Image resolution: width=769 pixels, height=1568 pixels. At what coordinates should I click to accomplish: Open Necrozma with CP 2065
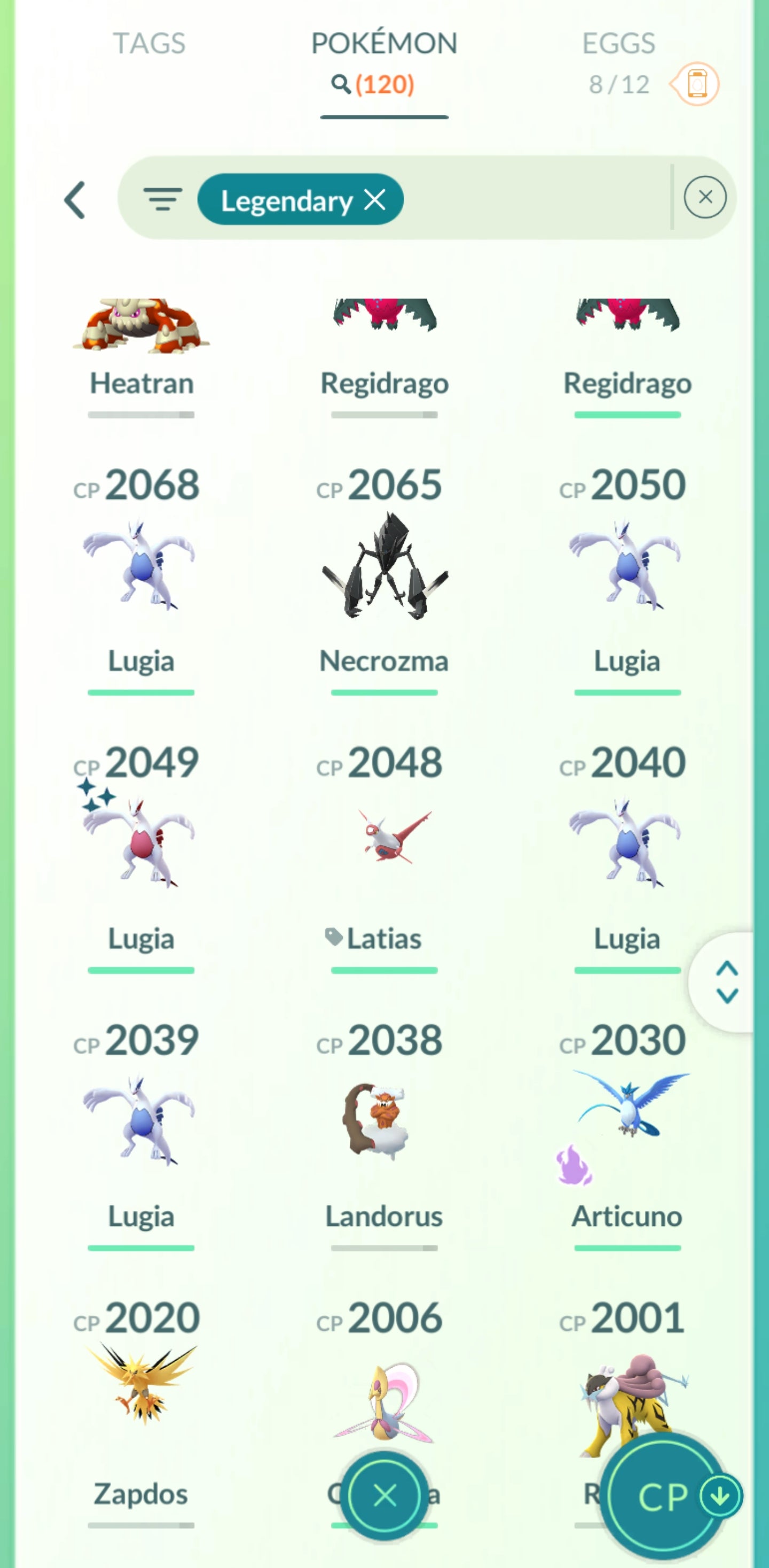[384, 566]
